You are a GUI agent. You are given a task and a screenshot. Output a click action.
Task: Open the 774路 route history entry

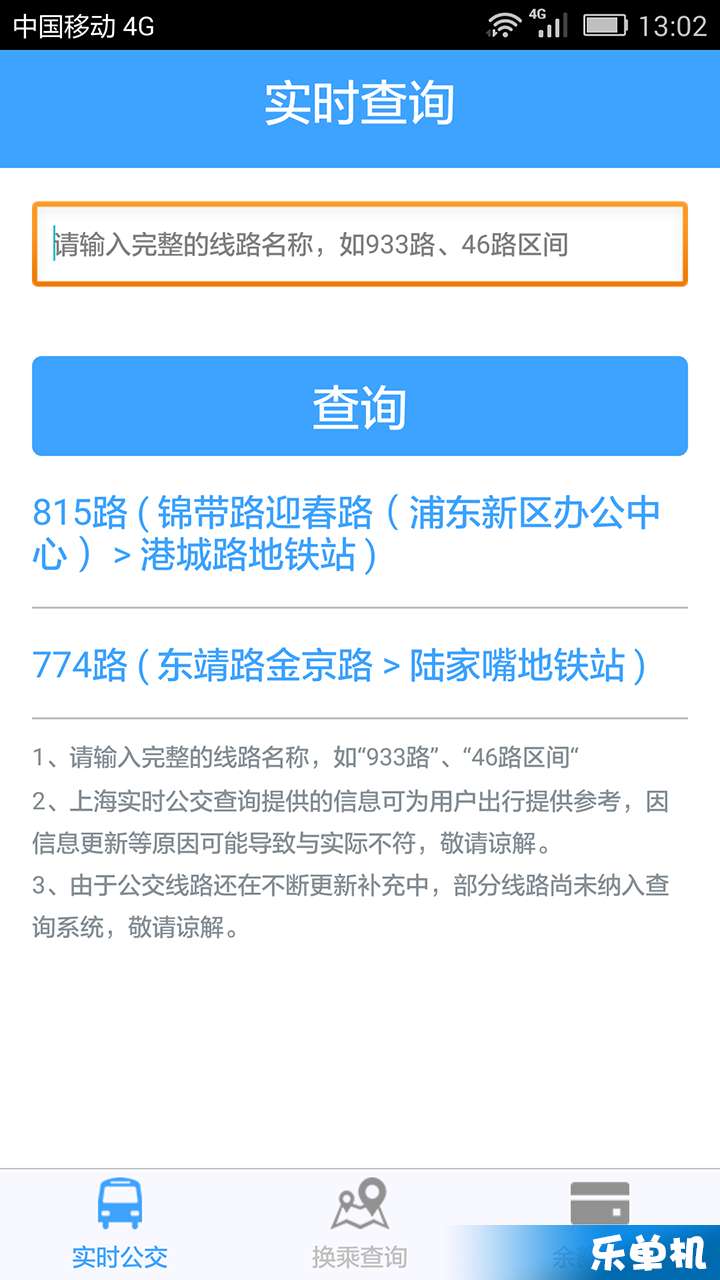coord(340,665)
